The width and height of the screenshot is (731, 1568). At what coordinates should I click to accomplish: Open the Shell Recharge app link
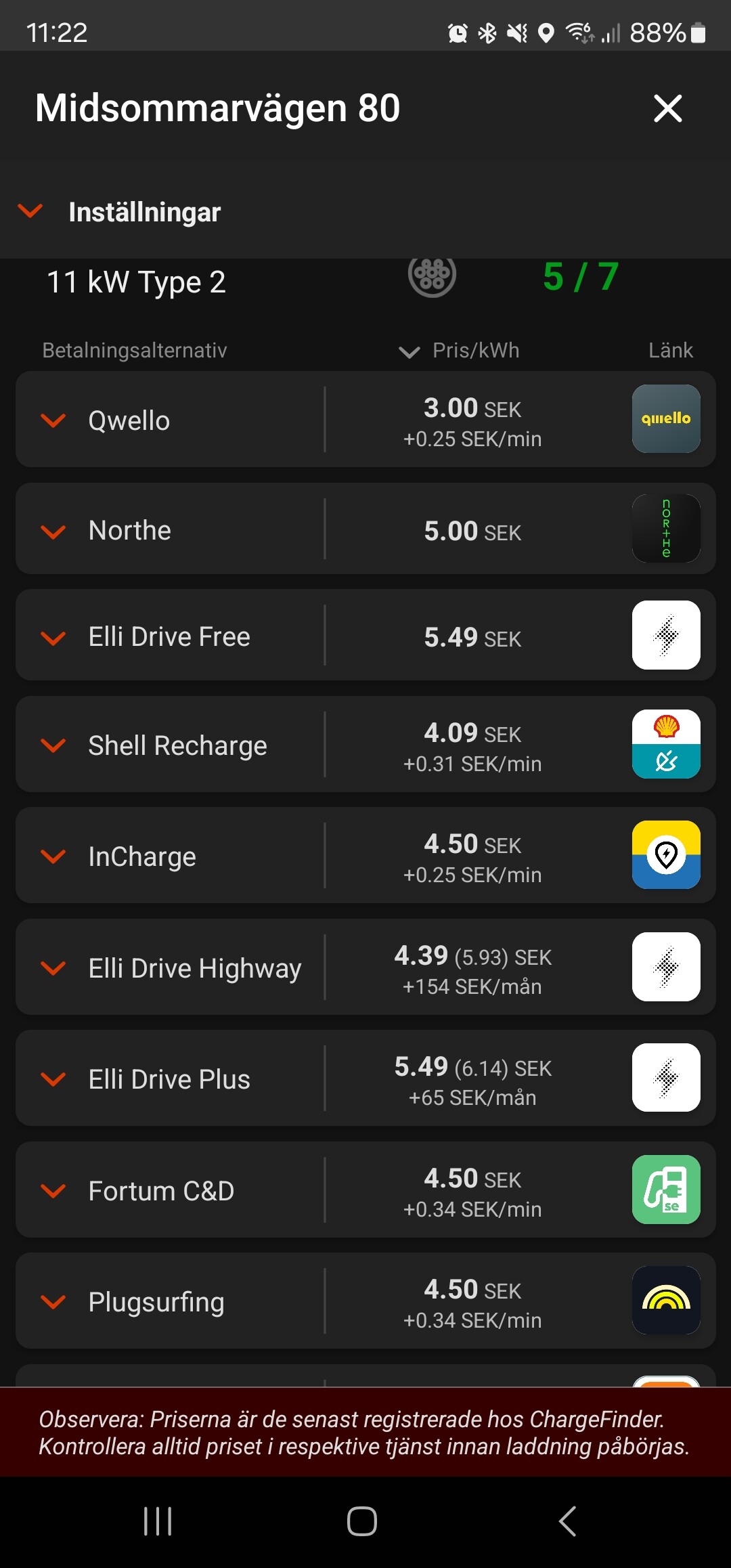coord(666,744)
